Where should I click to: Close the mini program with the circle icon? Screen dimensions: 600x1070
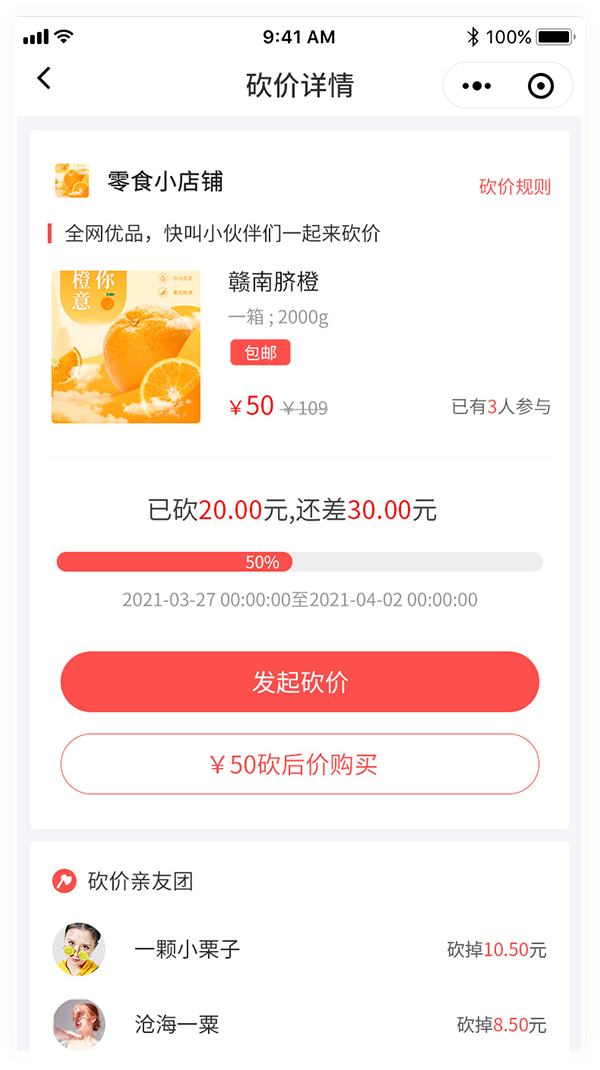tap(540, 86)
